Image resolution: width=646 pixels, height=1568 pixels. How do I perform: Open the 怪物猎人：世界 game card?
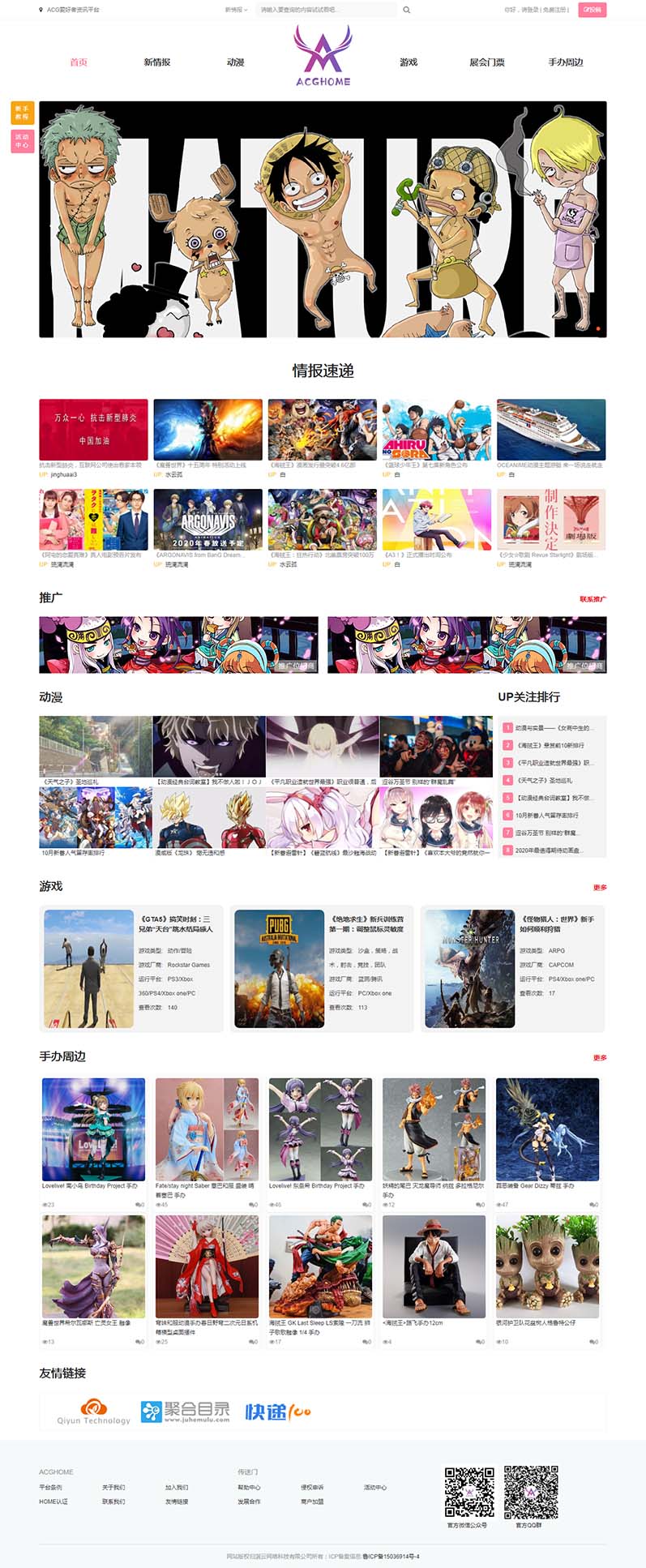tap(512, 968)
